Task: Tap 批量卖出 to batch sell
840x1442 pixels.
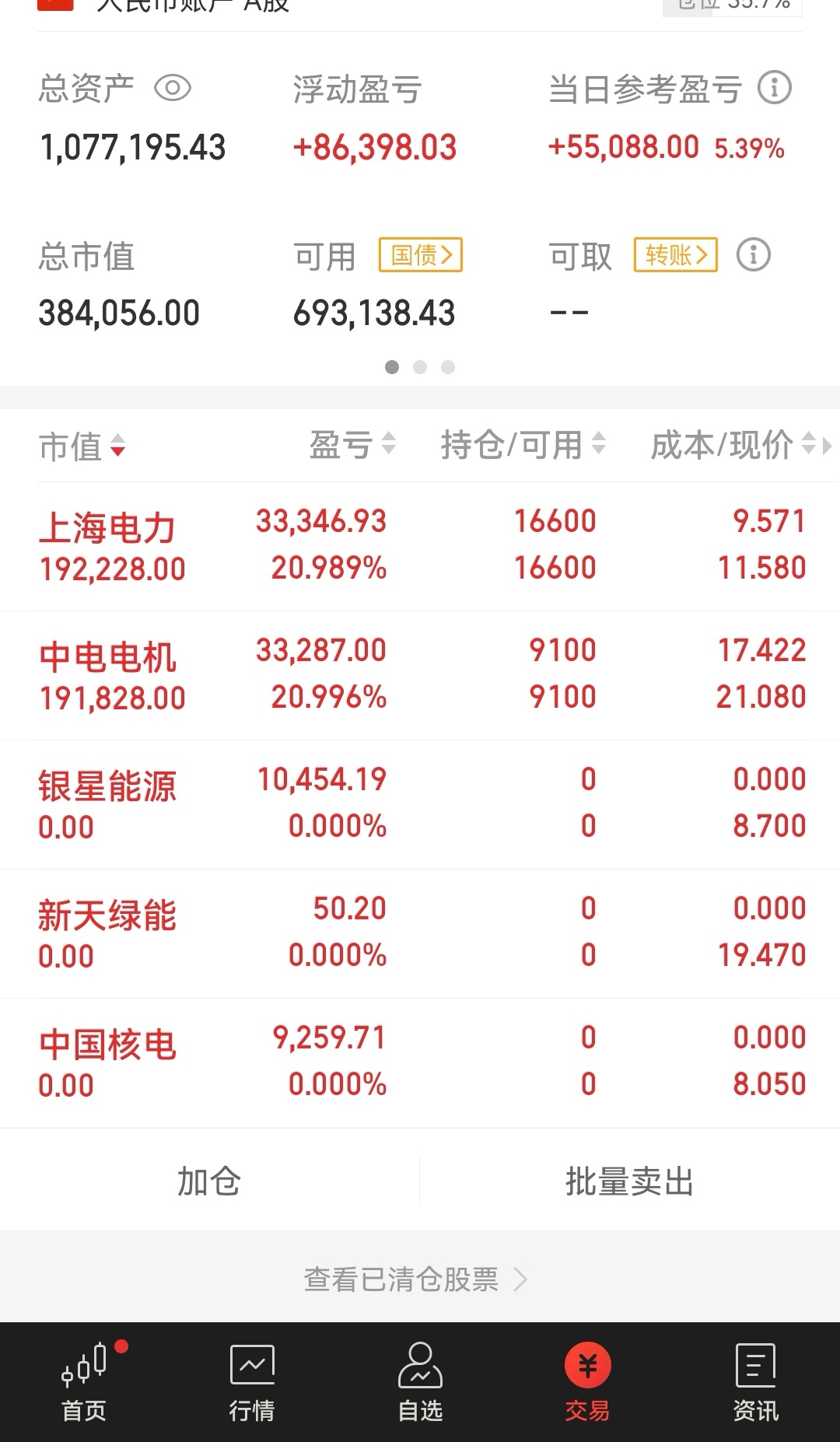Action: tap(630, 1181)
